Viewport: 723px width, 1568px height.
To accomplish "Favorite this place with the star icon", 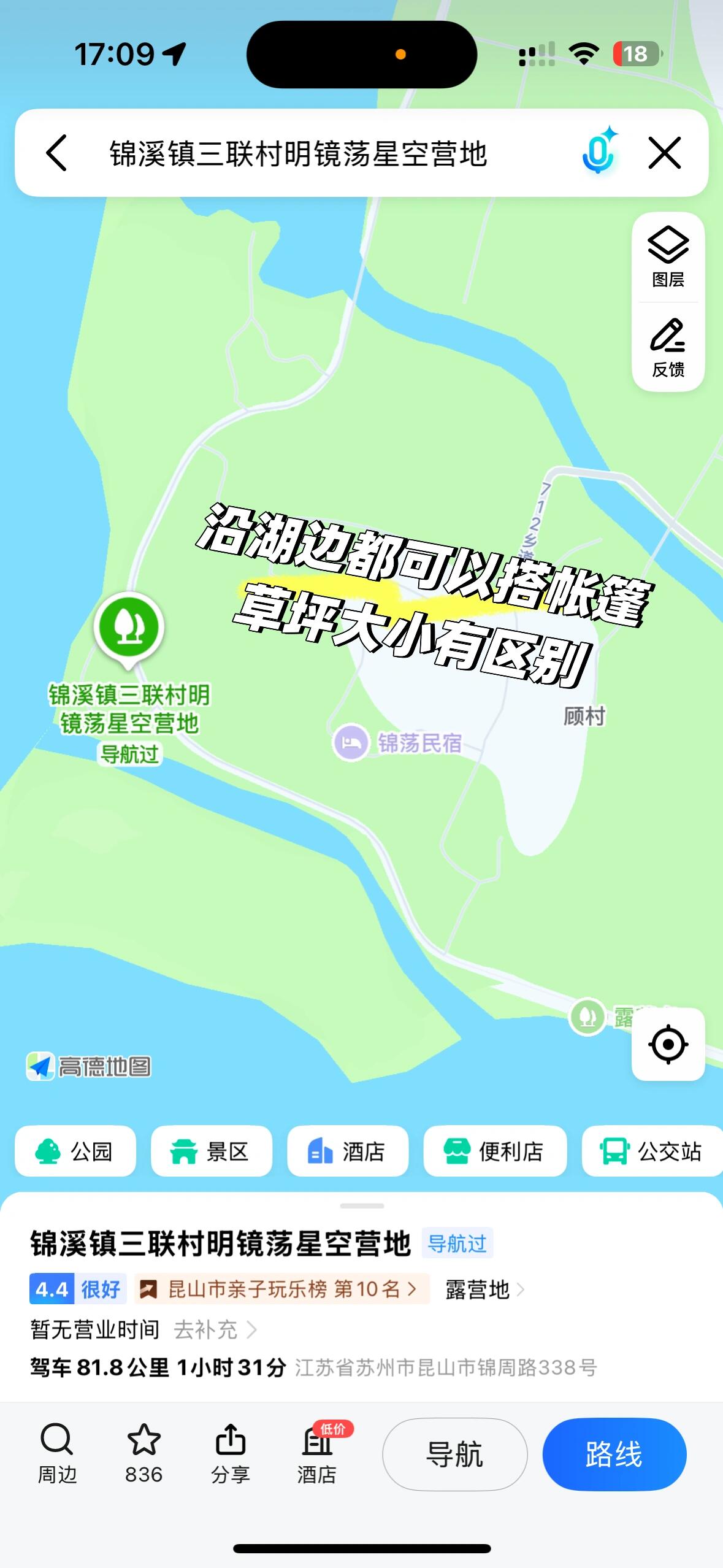I will coord(143,1453).
